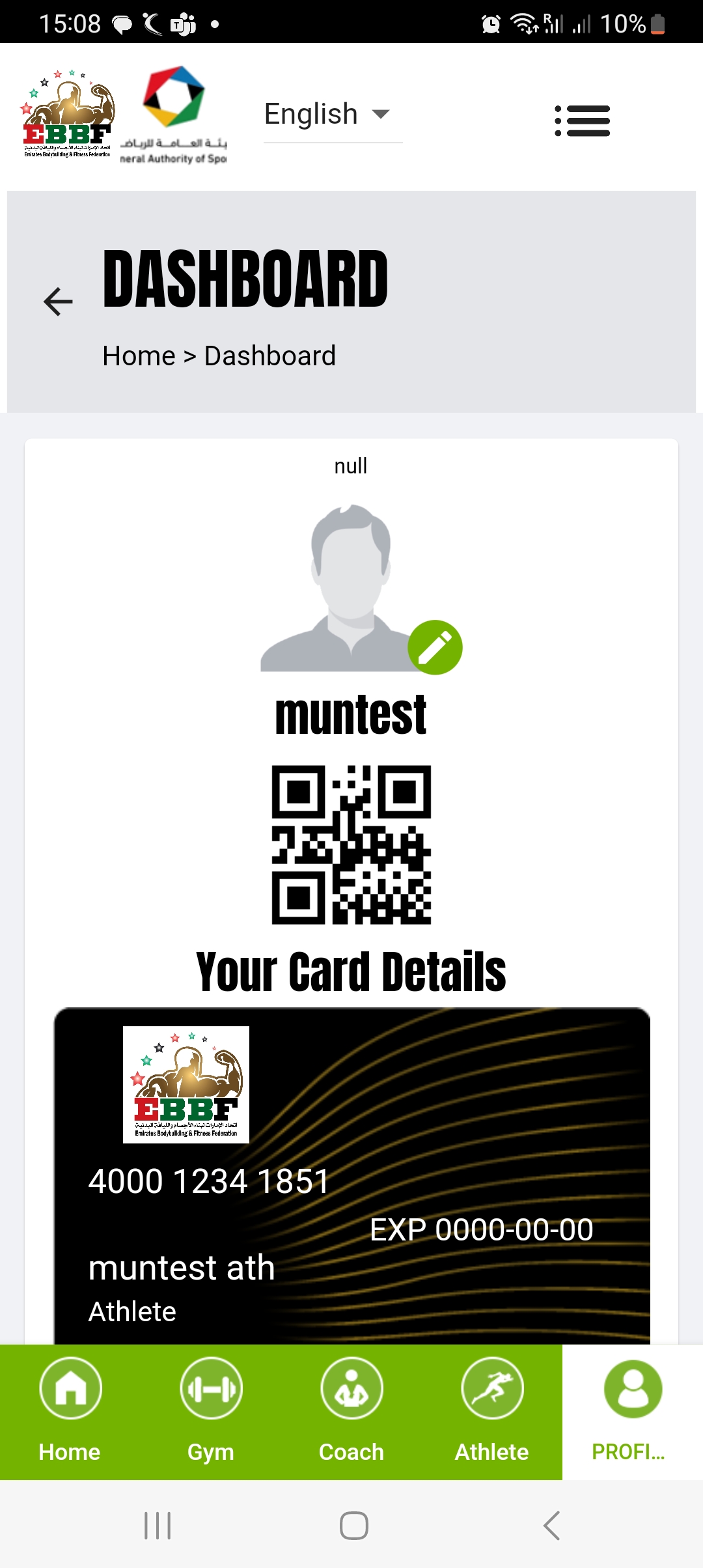Open the hamburger list menu
The height and width of the screenshot is (1568, 703).
(x=583, y=120)
